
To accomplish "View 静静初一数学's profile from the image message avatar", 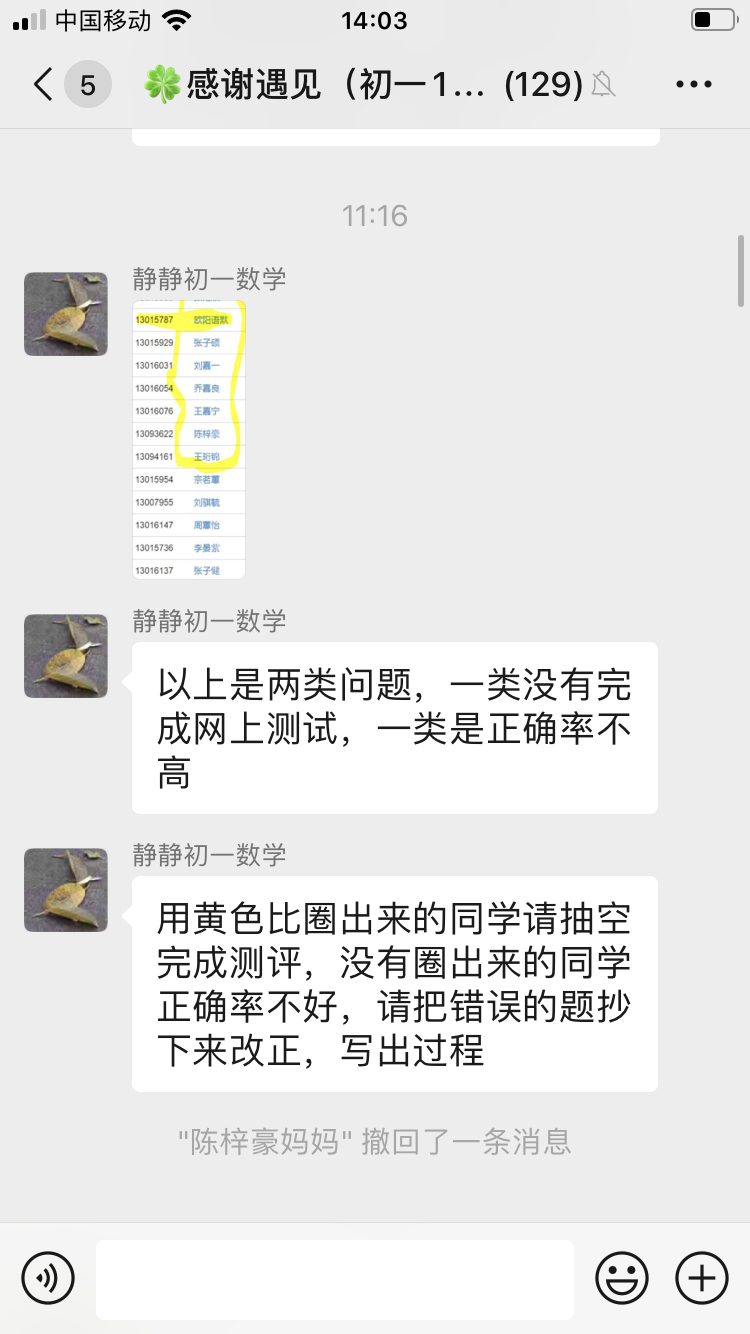I will (66, 314).
